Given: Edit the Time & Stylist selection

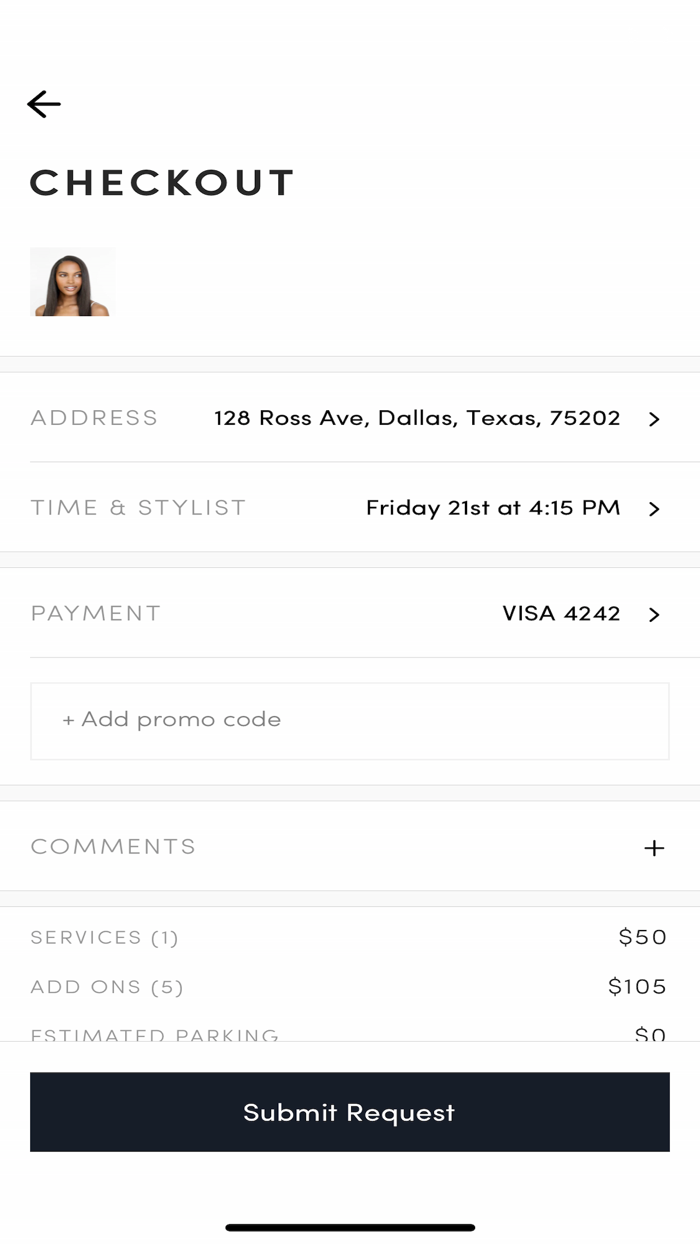Looking at the screenshot, I should 492,508.
